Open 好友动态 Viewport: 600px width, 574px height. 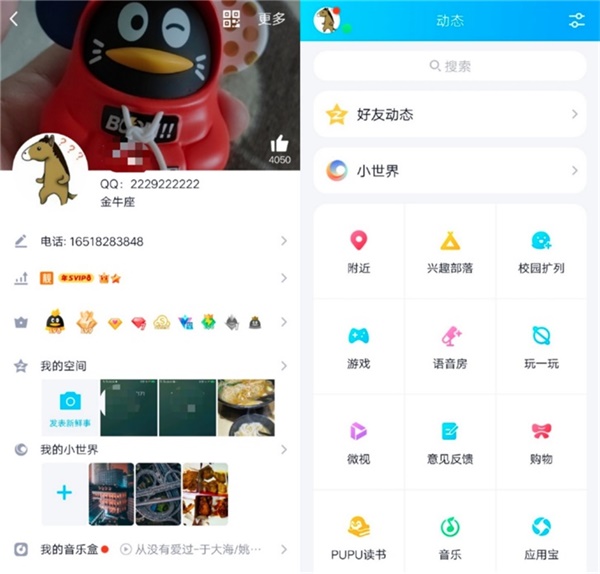pos(450,115)
